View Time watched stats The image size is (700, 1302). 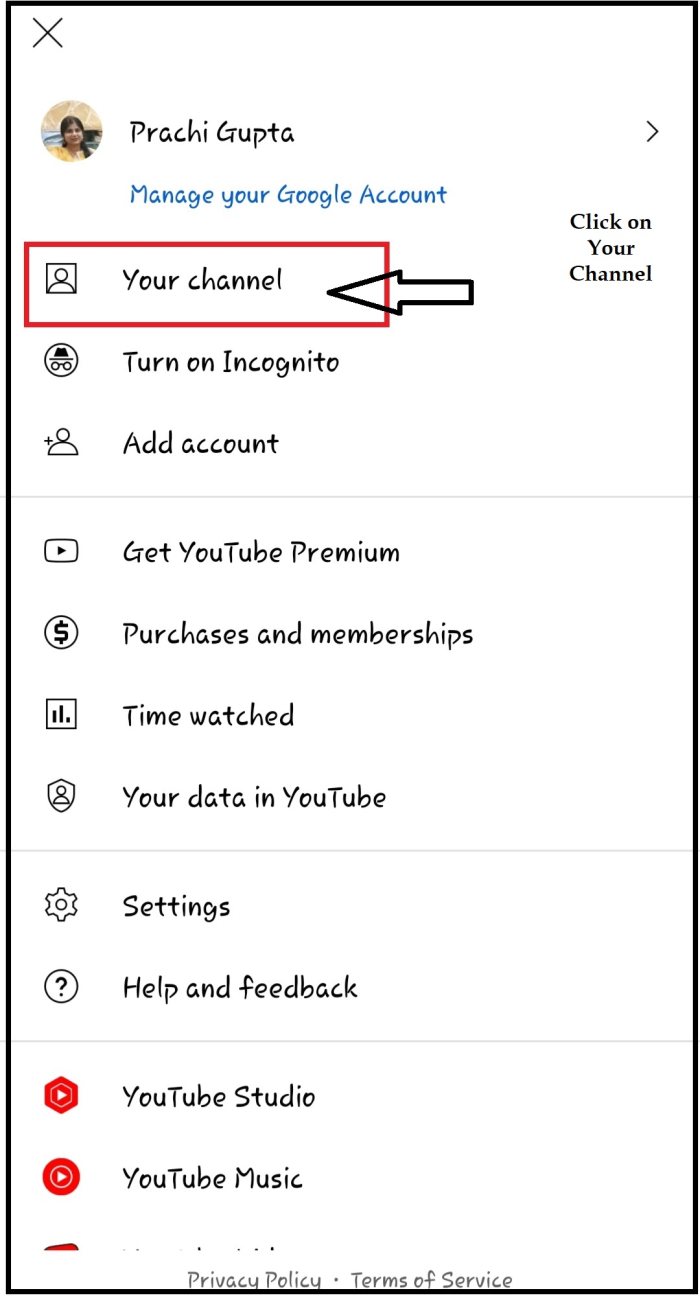point(208,716)
